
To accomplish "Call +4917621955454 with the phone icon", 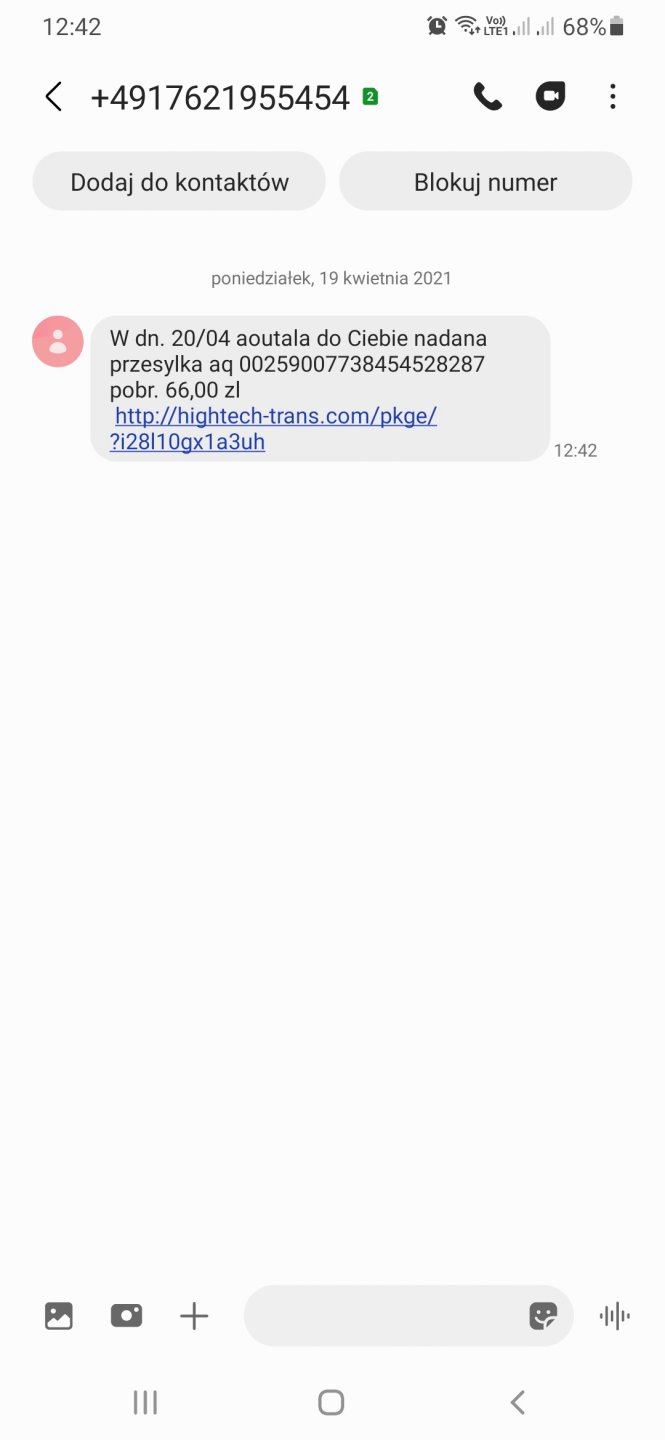I will click(488, 97).
